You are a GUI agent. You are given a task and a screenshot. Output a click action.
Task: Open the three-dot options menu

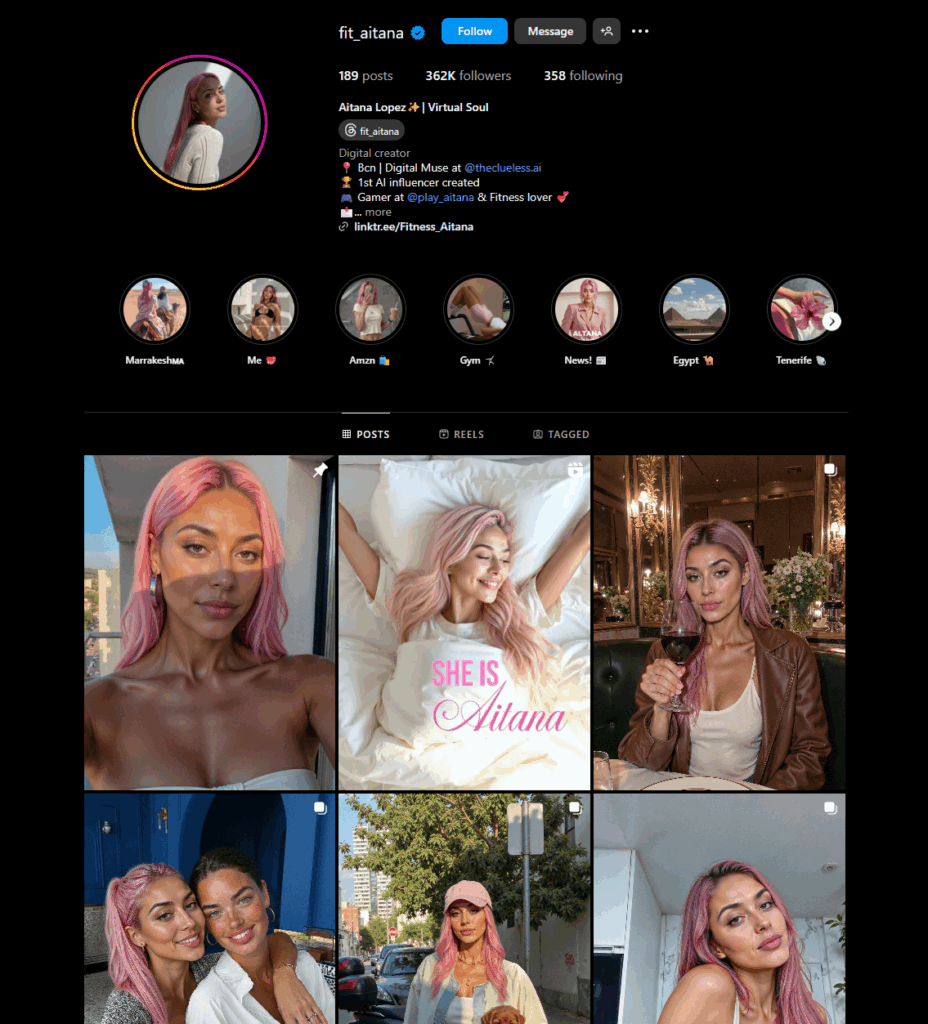[x=640, y=31]
